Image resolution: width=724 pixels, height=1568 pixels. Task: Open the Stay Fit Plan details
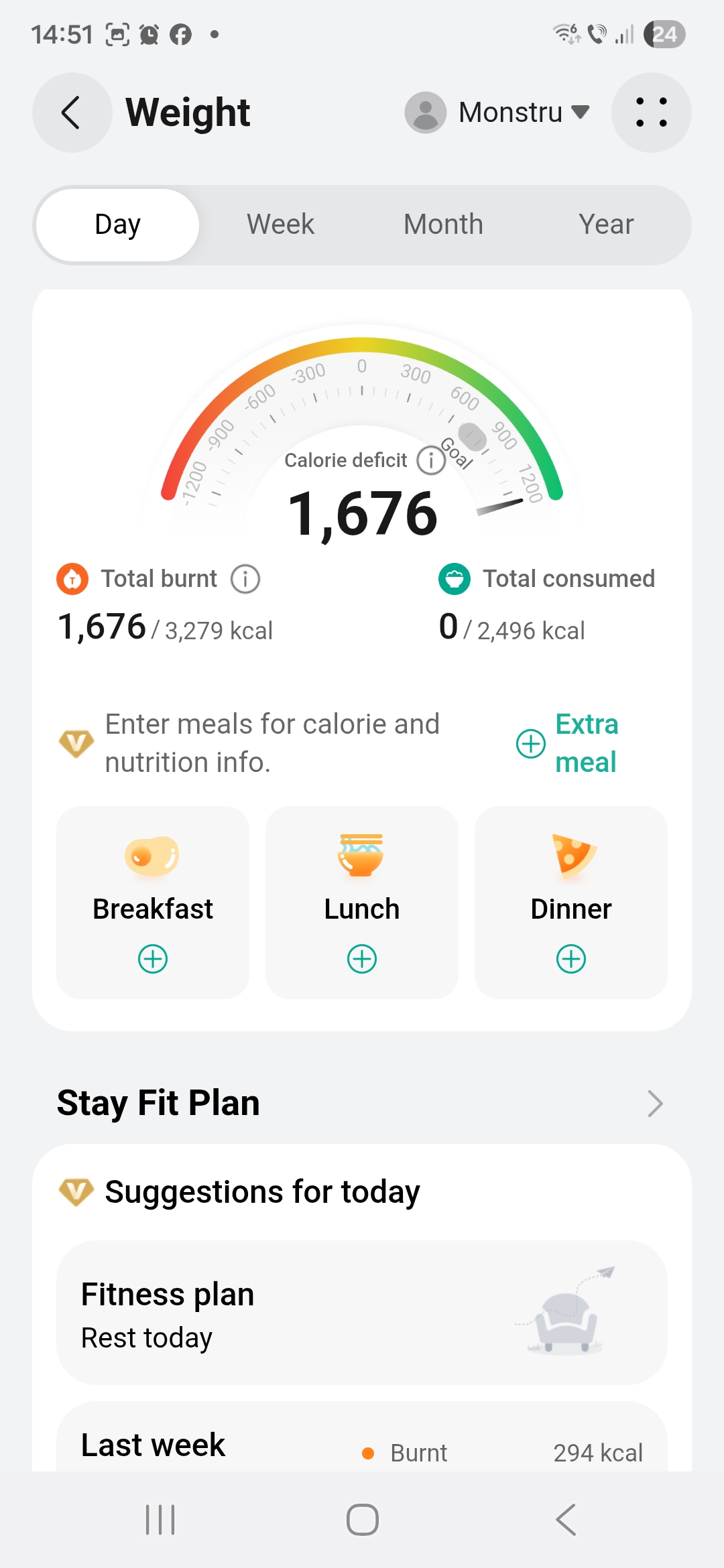click(x=655, y=1104)
